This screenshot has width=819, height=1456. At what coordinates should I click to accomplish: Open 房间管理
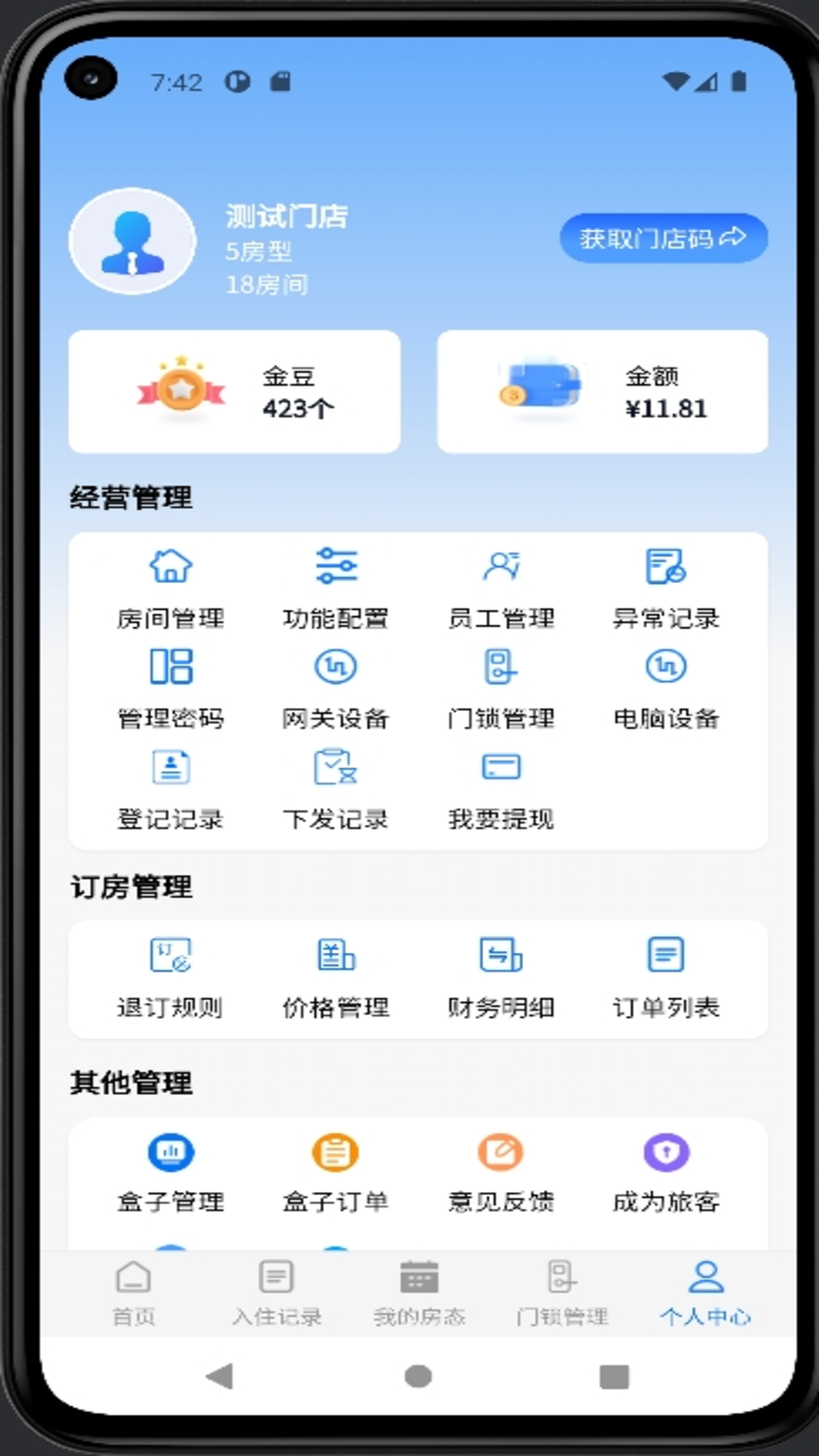(171, 586)
